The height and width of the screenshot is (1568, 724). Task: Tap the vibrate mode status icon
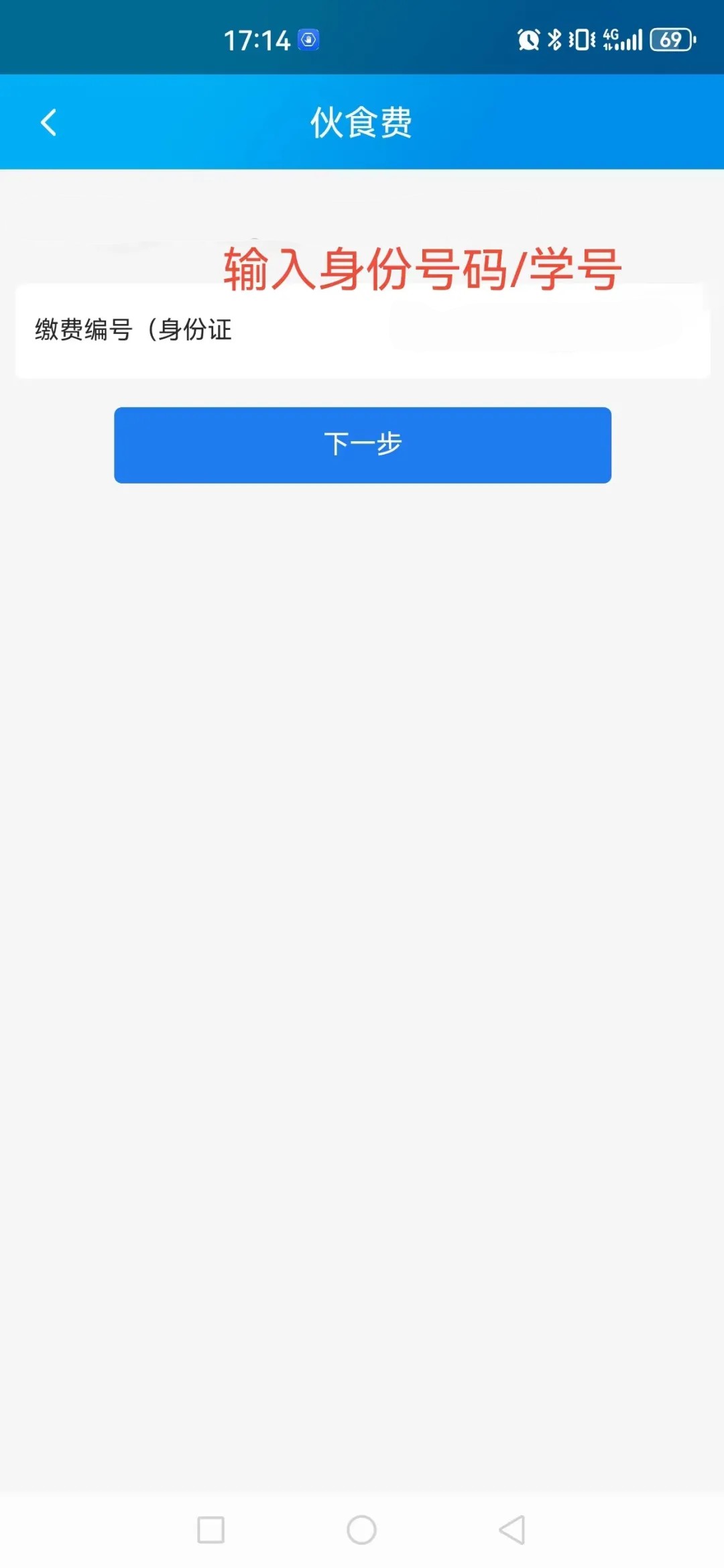coord(580,40)
